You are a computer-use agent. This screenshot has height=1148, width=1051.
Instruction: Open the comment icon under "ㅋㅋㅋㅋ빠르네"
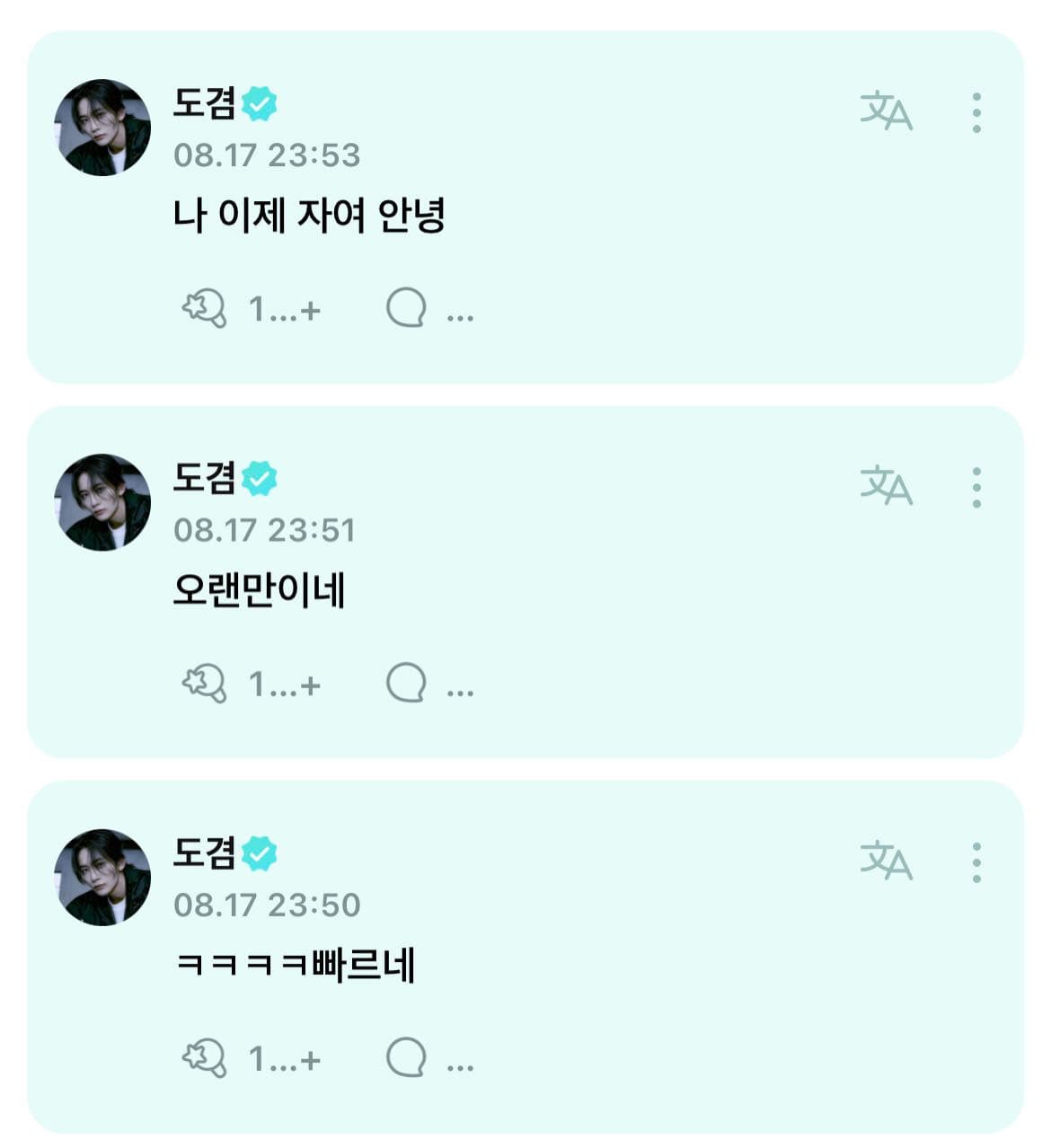pyautogui.click(x=406, y=1057)
